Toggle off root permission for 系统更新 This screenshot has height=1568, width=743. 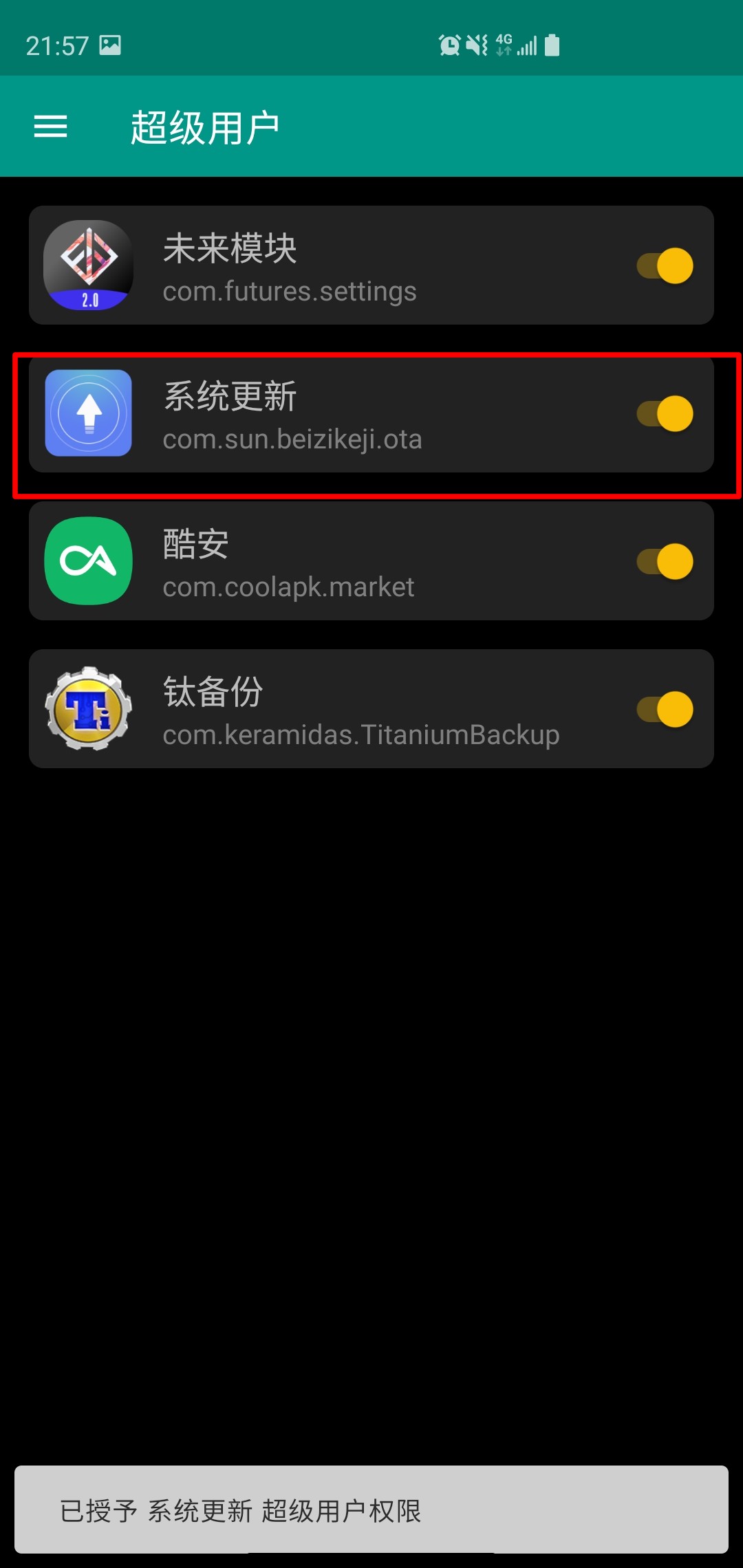click(x=665, y=413)
